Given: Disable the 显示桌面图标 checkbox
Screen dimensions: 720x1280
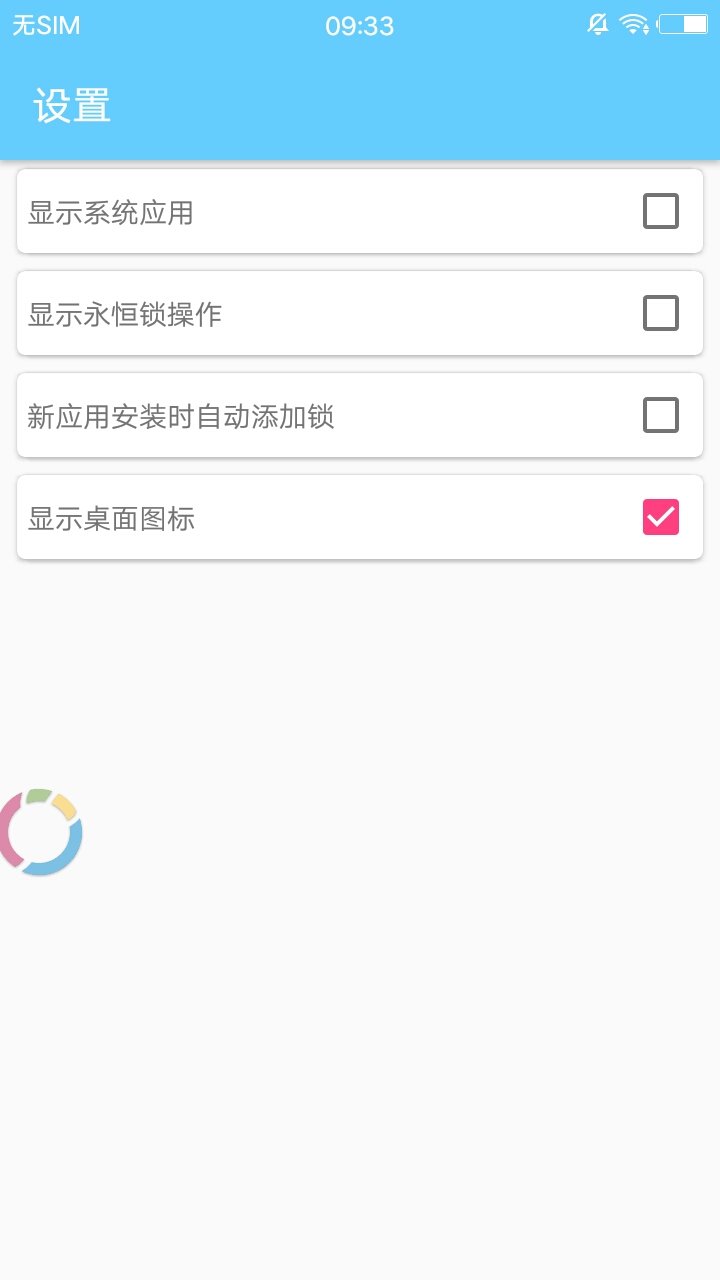Looking at the screenshot, I should point(661,517).
